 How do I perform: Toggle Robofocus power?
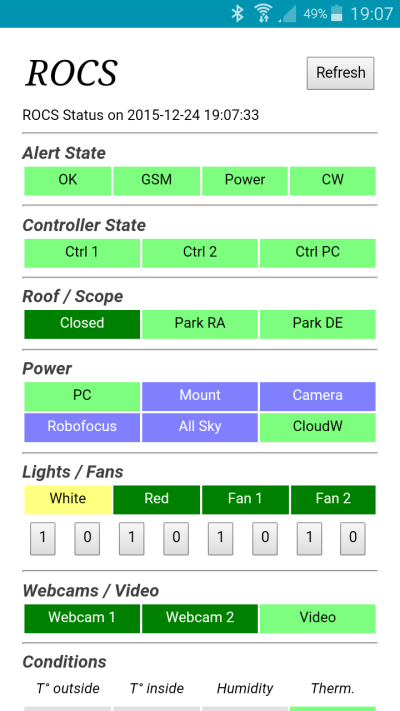82,427
